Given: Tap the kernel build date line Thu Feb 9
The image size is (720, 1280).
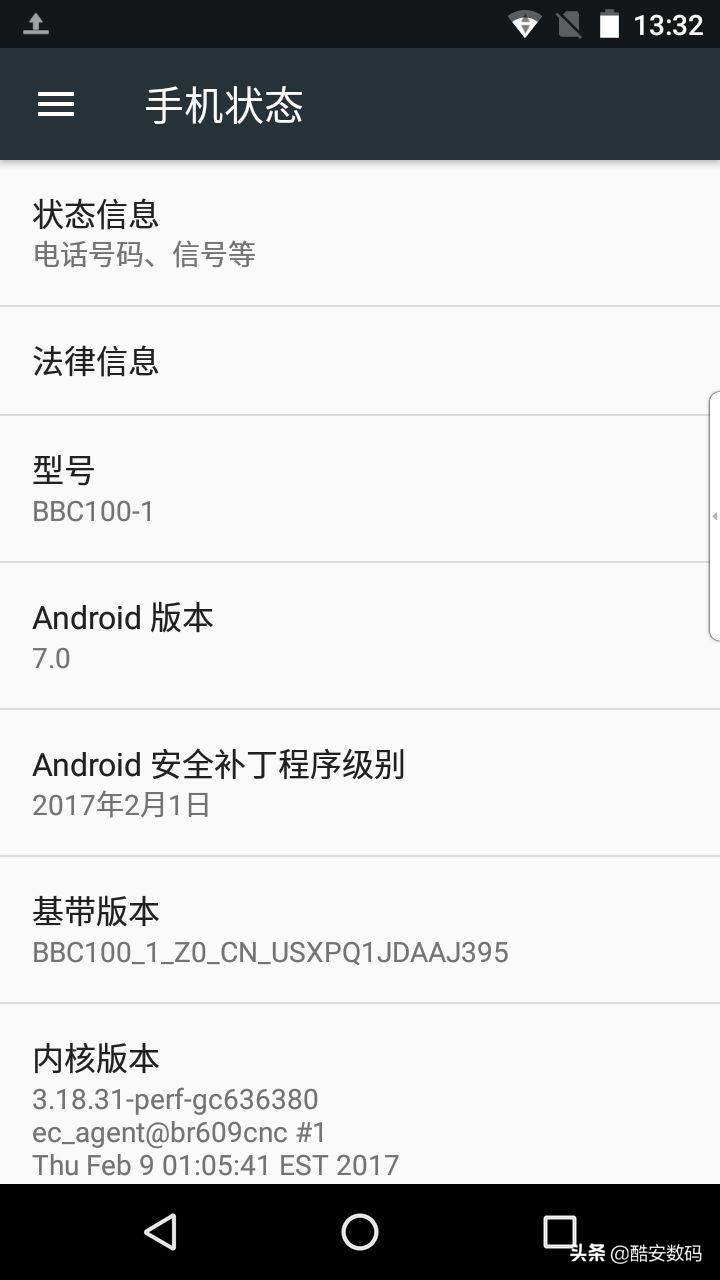Looking at the screenshot, I should tap(215, 1164).
